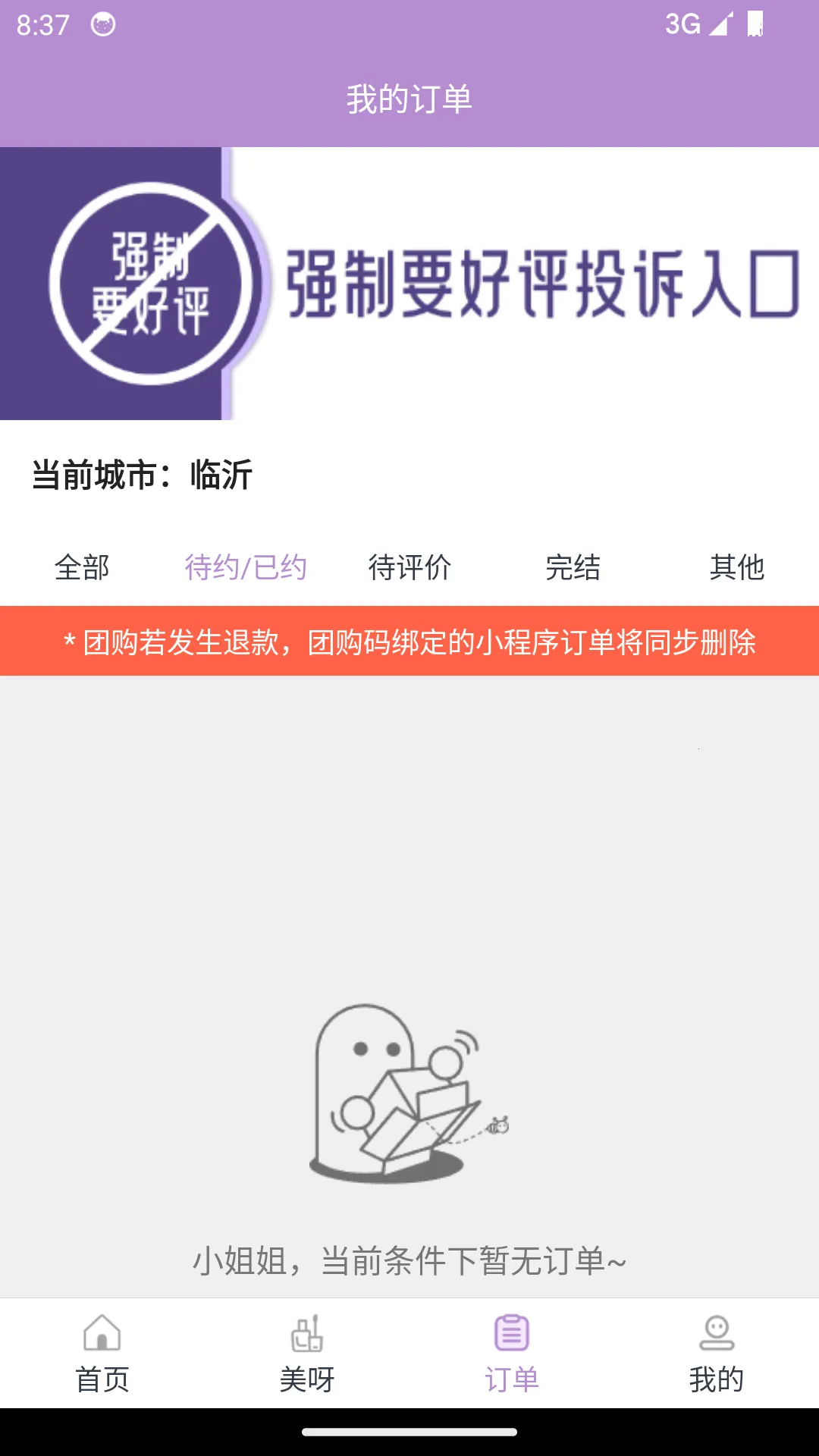Go to 首页 in bottom navigation
Screen dimensions: 819x1456
click(102, 1354)
